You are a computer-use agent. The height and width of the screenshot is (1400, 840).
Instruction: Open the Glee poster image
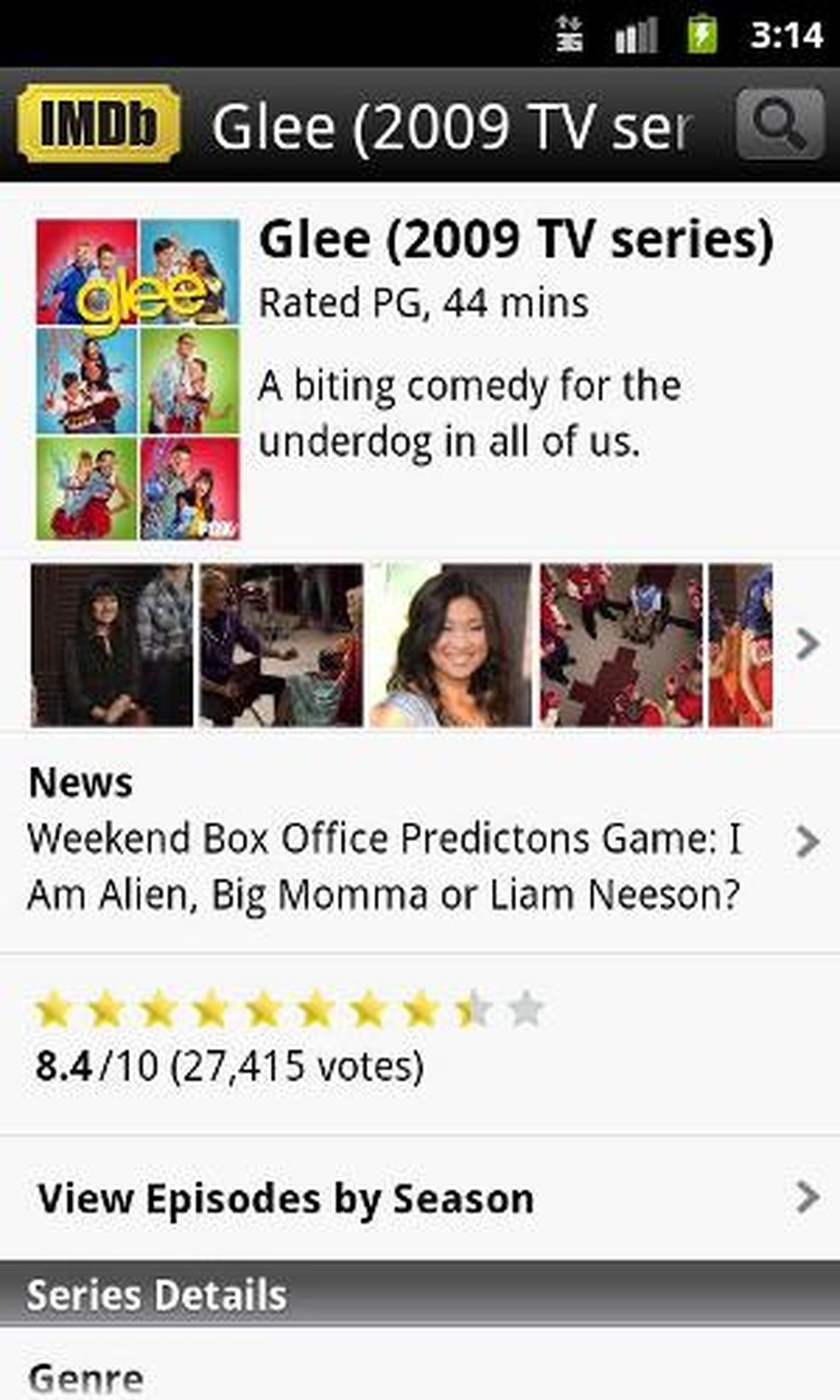[x=137, y=379]
